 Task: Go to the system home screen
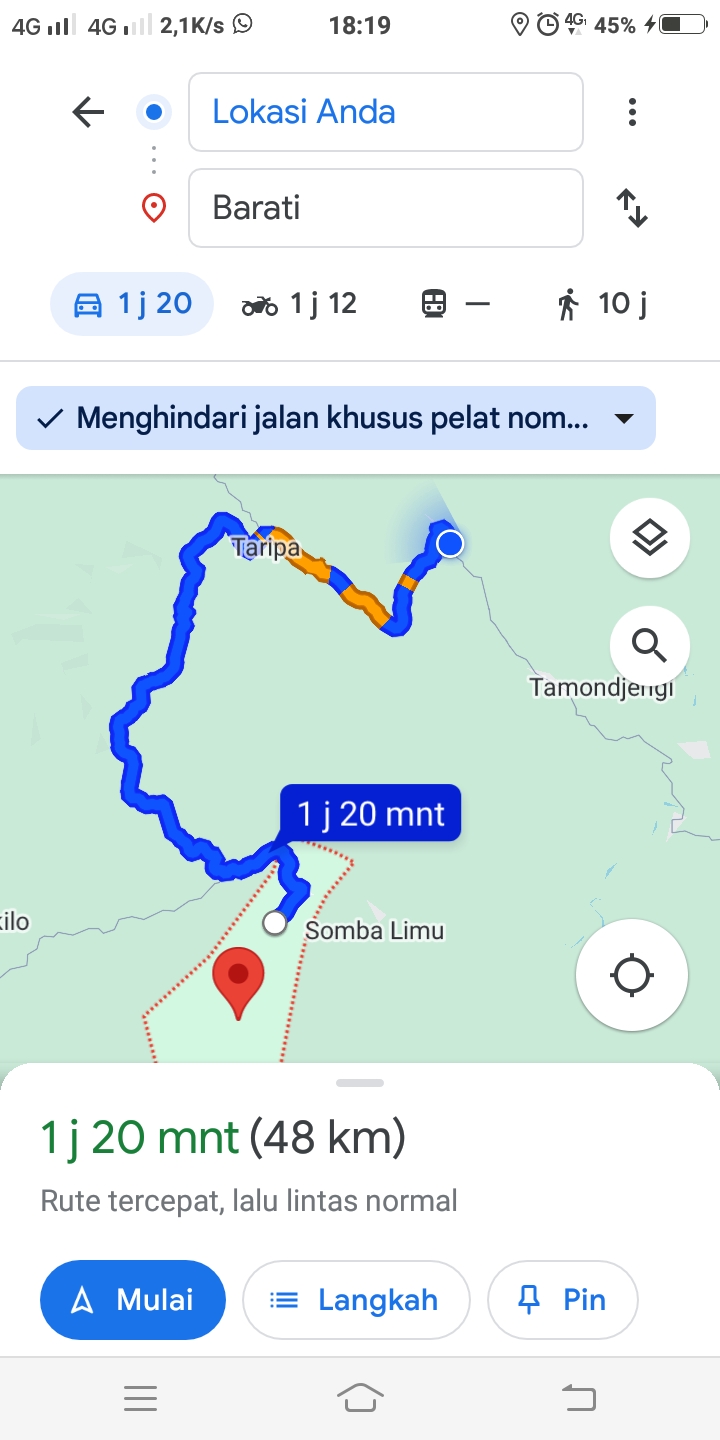[x=360, y=1398]
